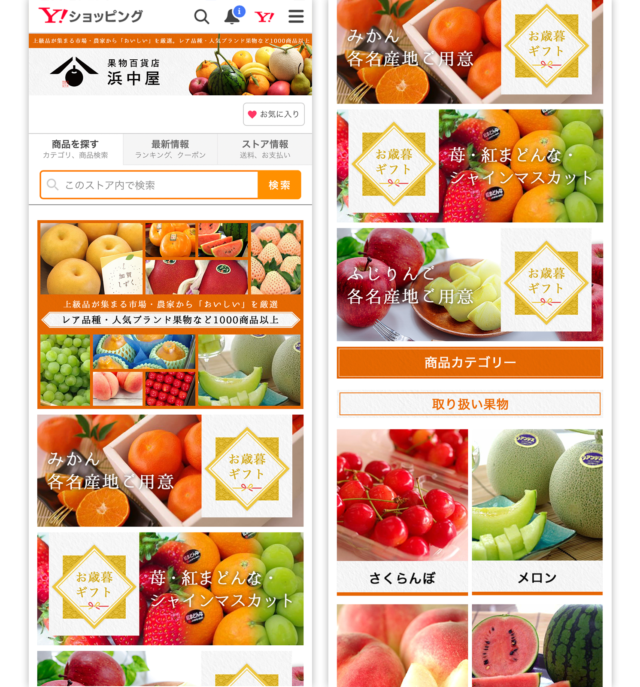Open the hamburger menu
Screen dimensions: 640x687
[296, 16]
